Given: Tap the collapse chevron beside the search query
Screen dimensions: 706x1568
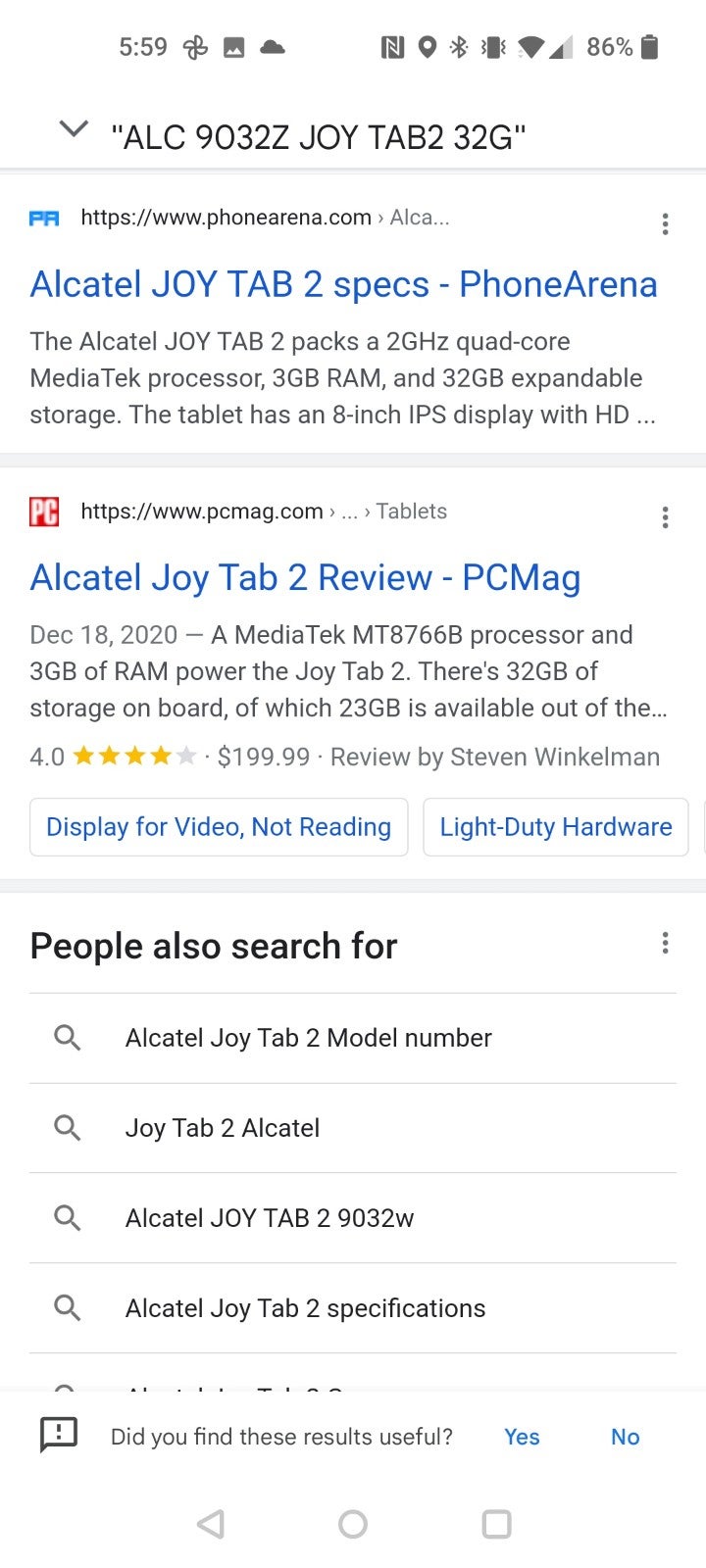Looking at the screenshot, I should (74, 129).
